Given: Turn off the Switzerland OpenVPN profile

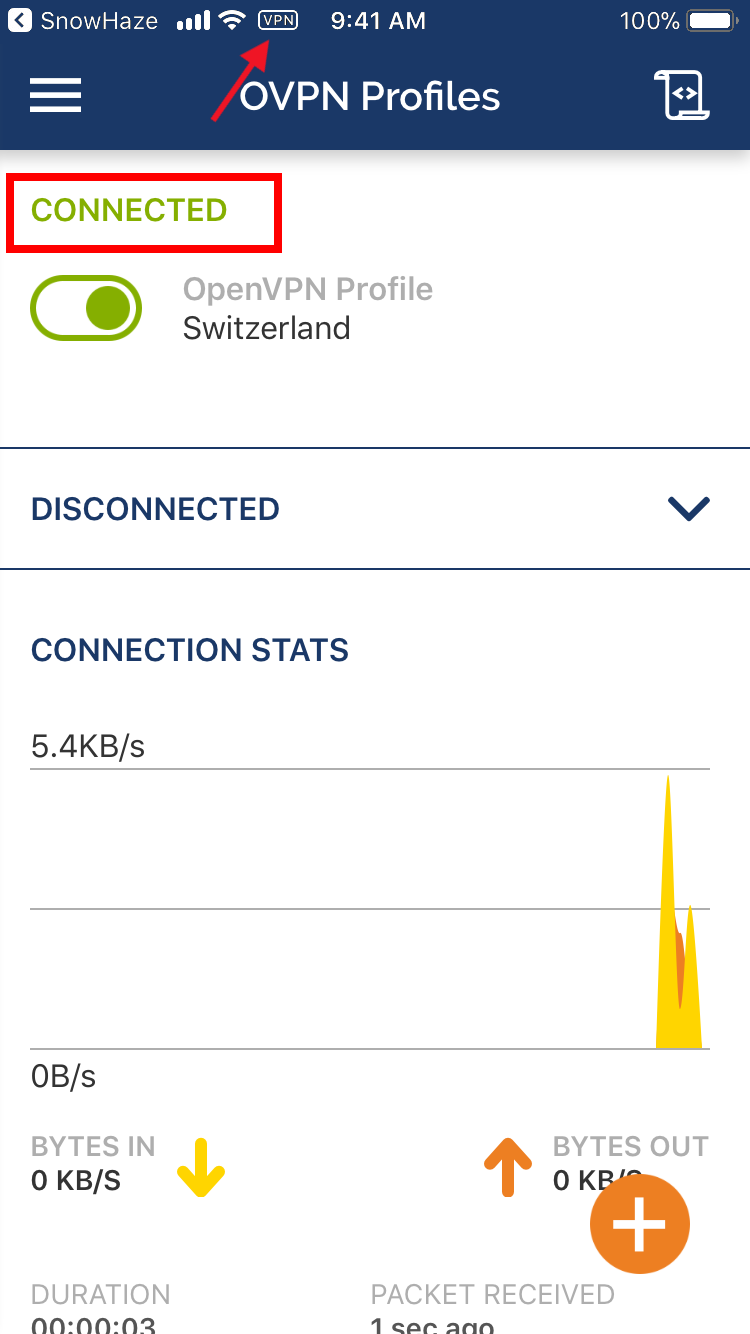Looking at the screenshot, I should [86, 308].
